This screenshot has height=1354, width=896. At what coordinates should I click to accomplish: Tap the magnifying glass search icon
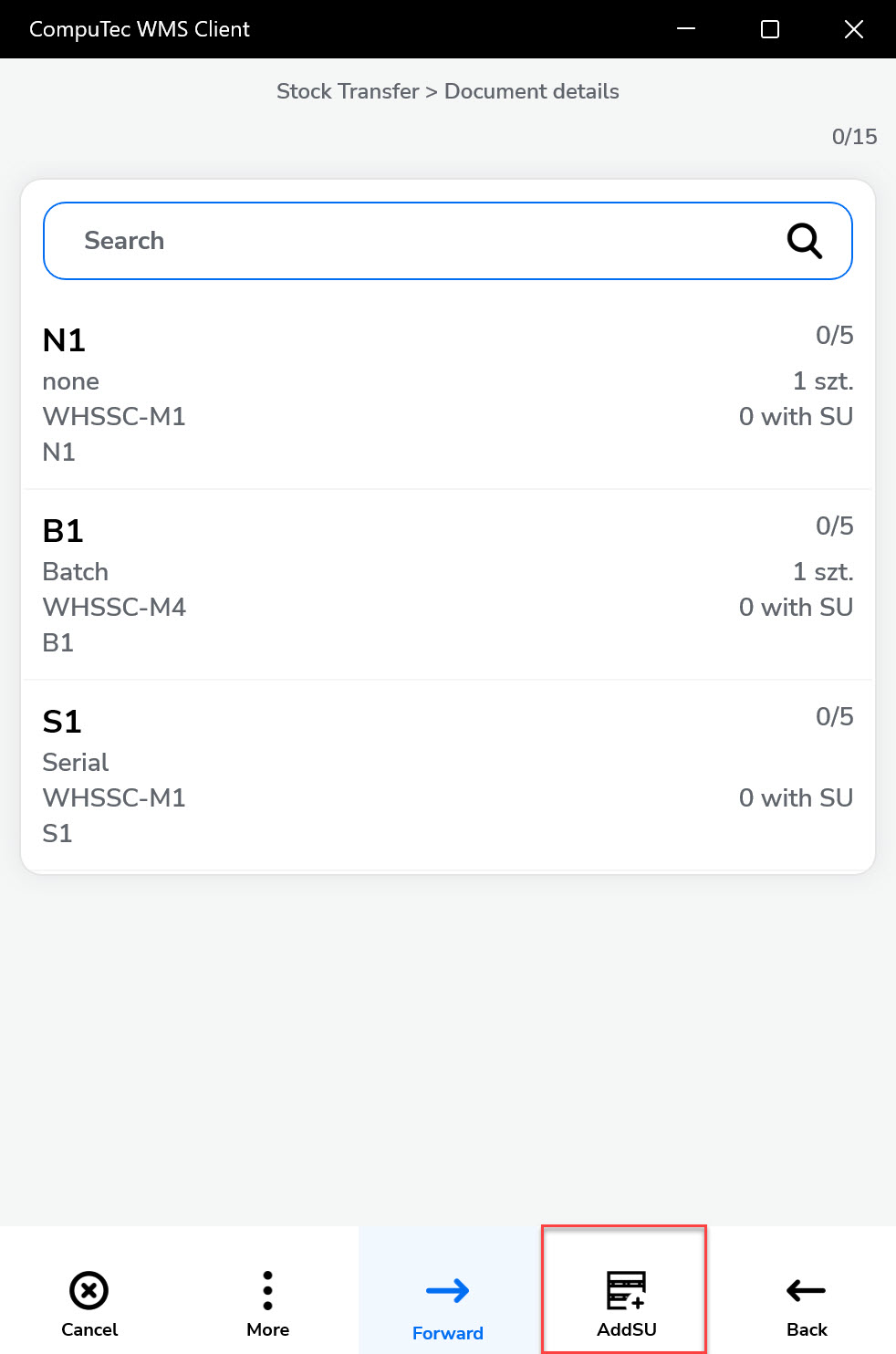point(804,241)
